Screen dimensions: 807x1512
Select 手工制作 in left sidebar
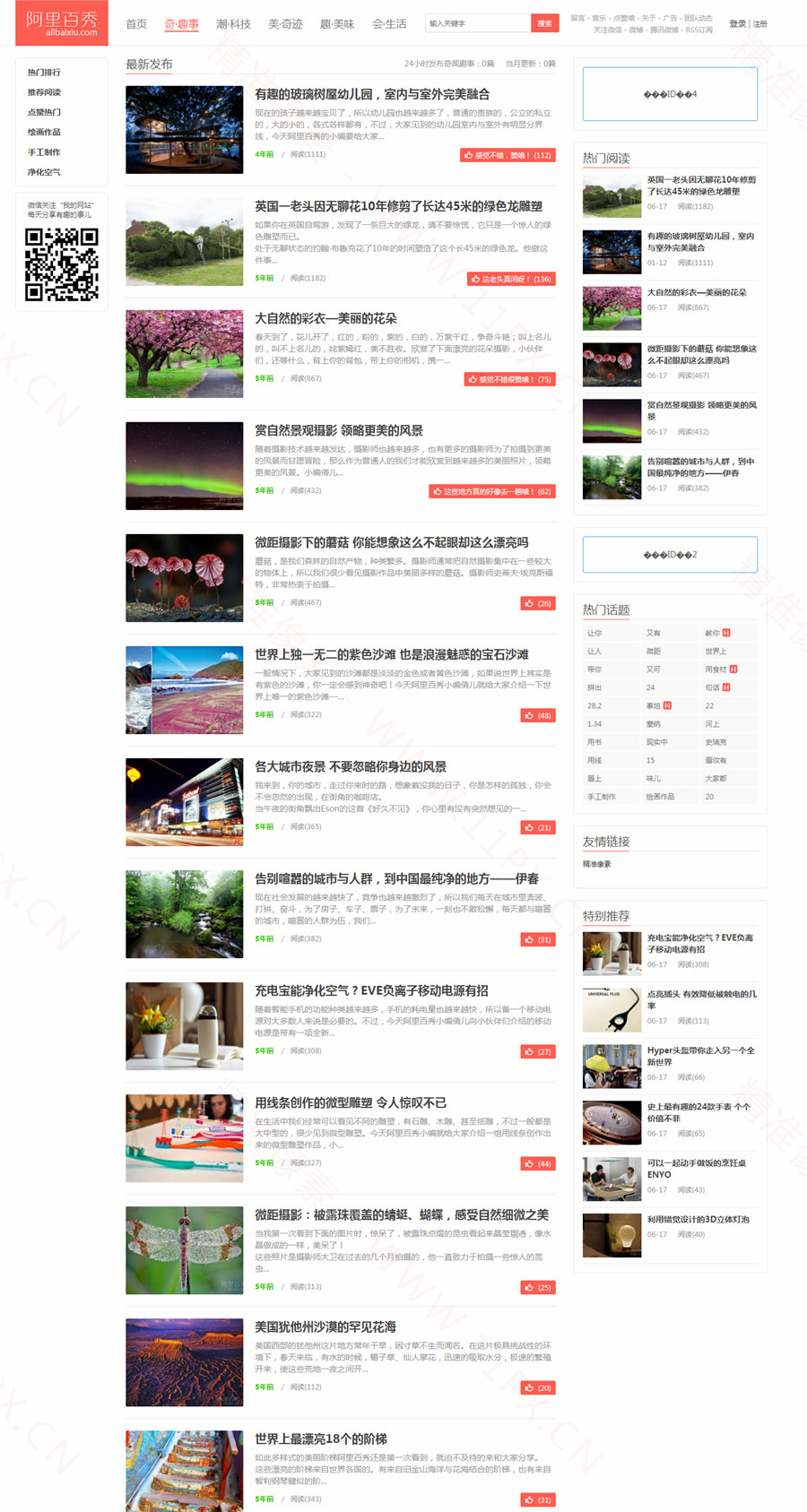pyautogui.click(x=44, y=152)
